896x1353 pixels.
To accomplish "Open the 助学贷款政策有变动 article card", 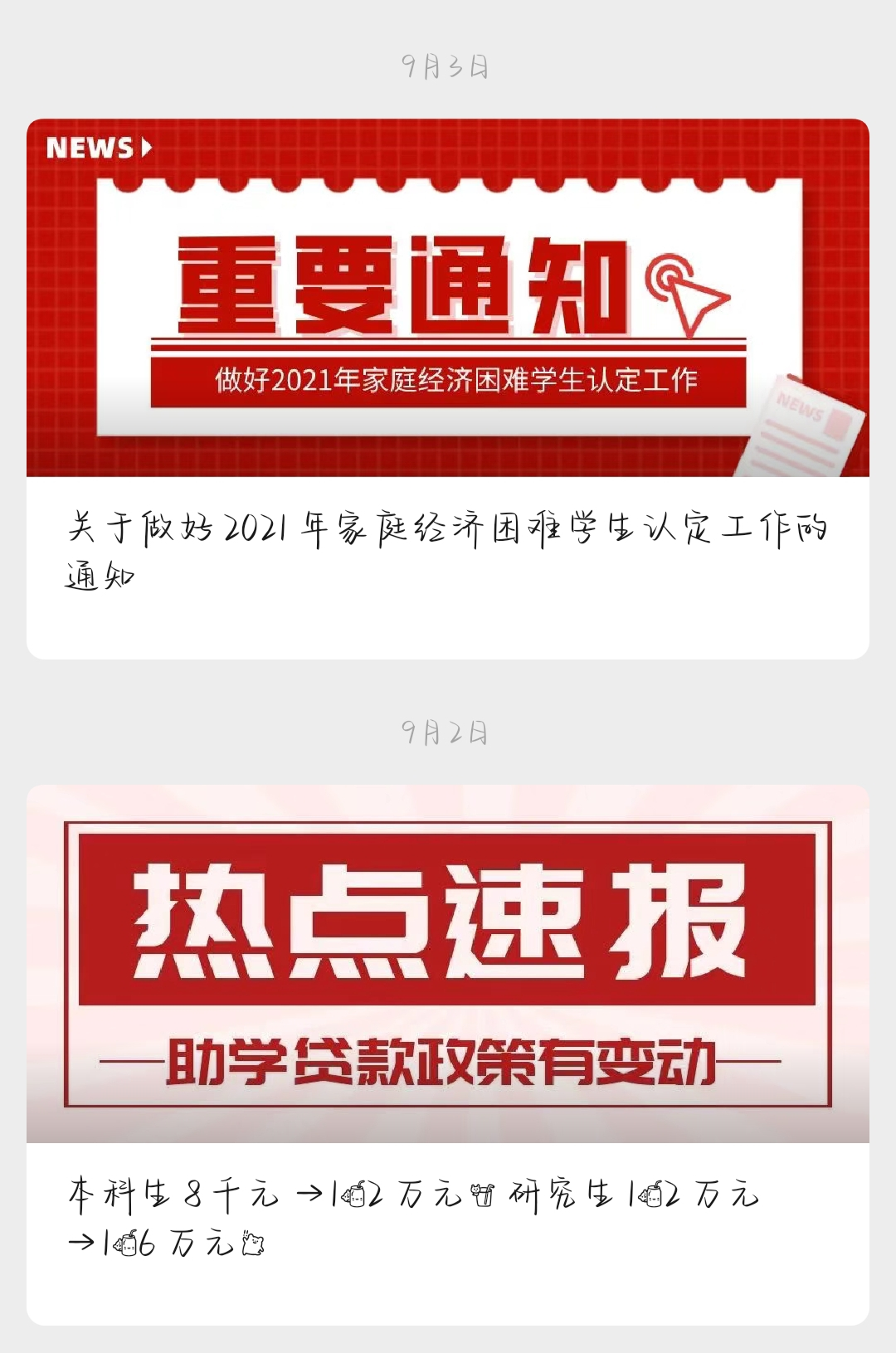I will click(x=448, y=1054).
